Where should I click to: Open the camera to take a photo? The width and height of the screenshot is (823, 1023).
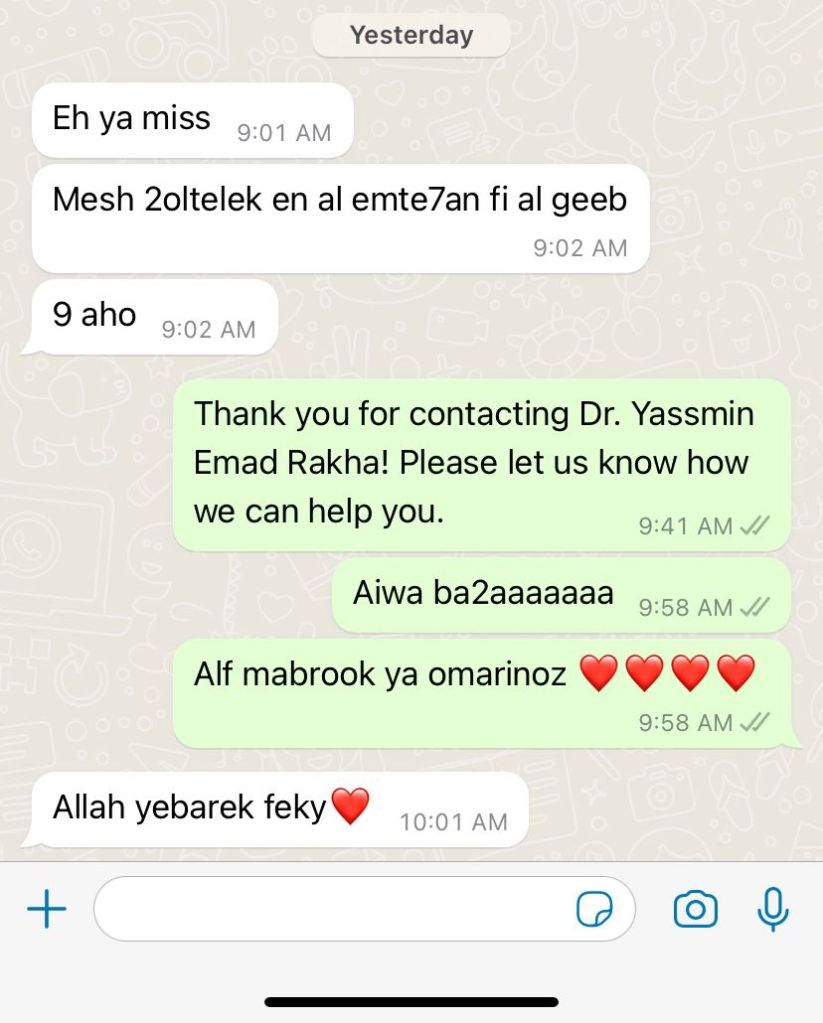tap(695, 909)
